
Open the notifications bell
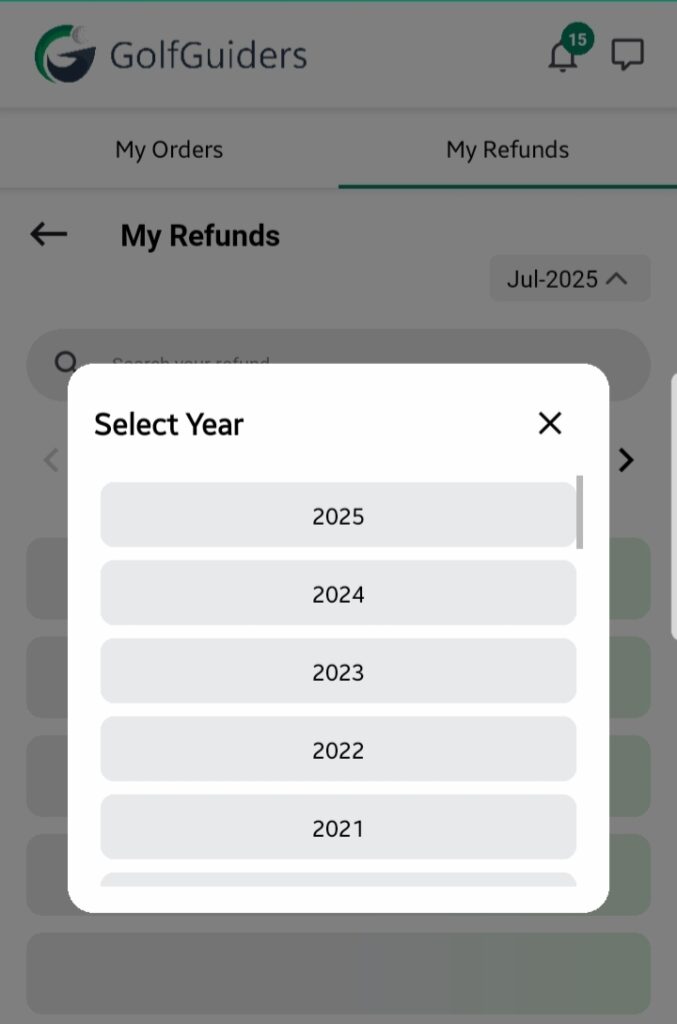click(x=564, y=56)
